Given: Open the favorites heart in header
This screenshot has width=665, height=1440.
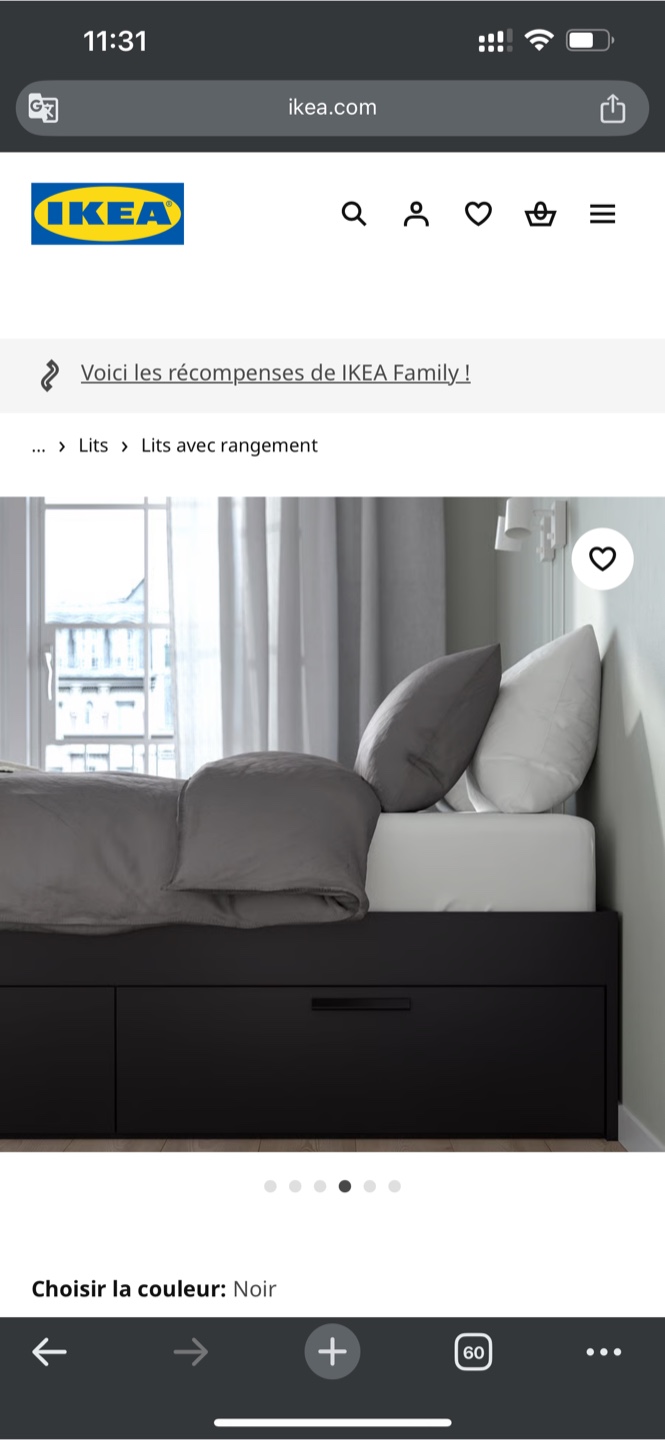Looking at the screenshot, I should pos(478,214).
